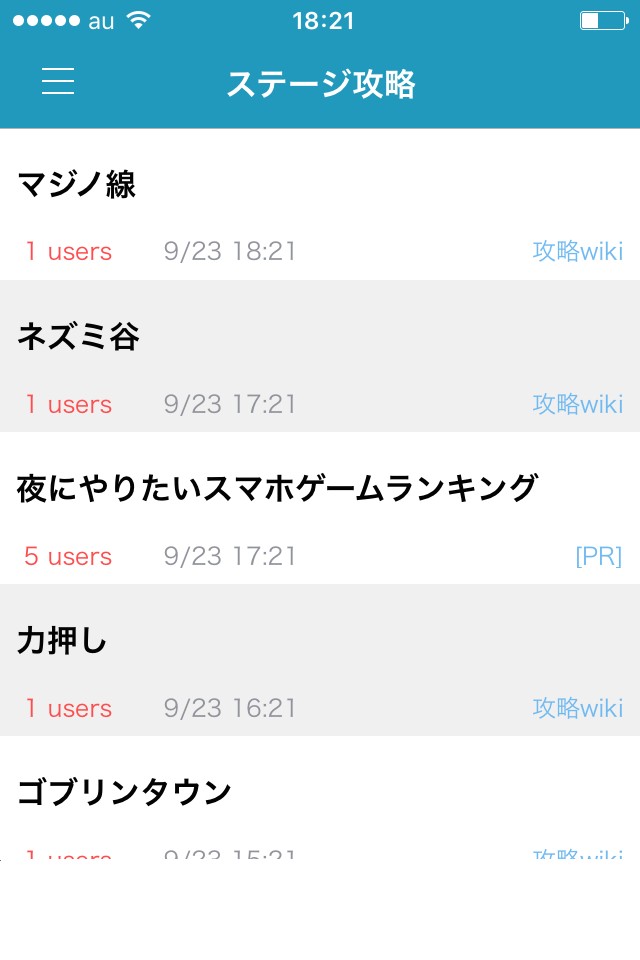
Task: Open the 力押し stage guide
Action: (62, 642)
